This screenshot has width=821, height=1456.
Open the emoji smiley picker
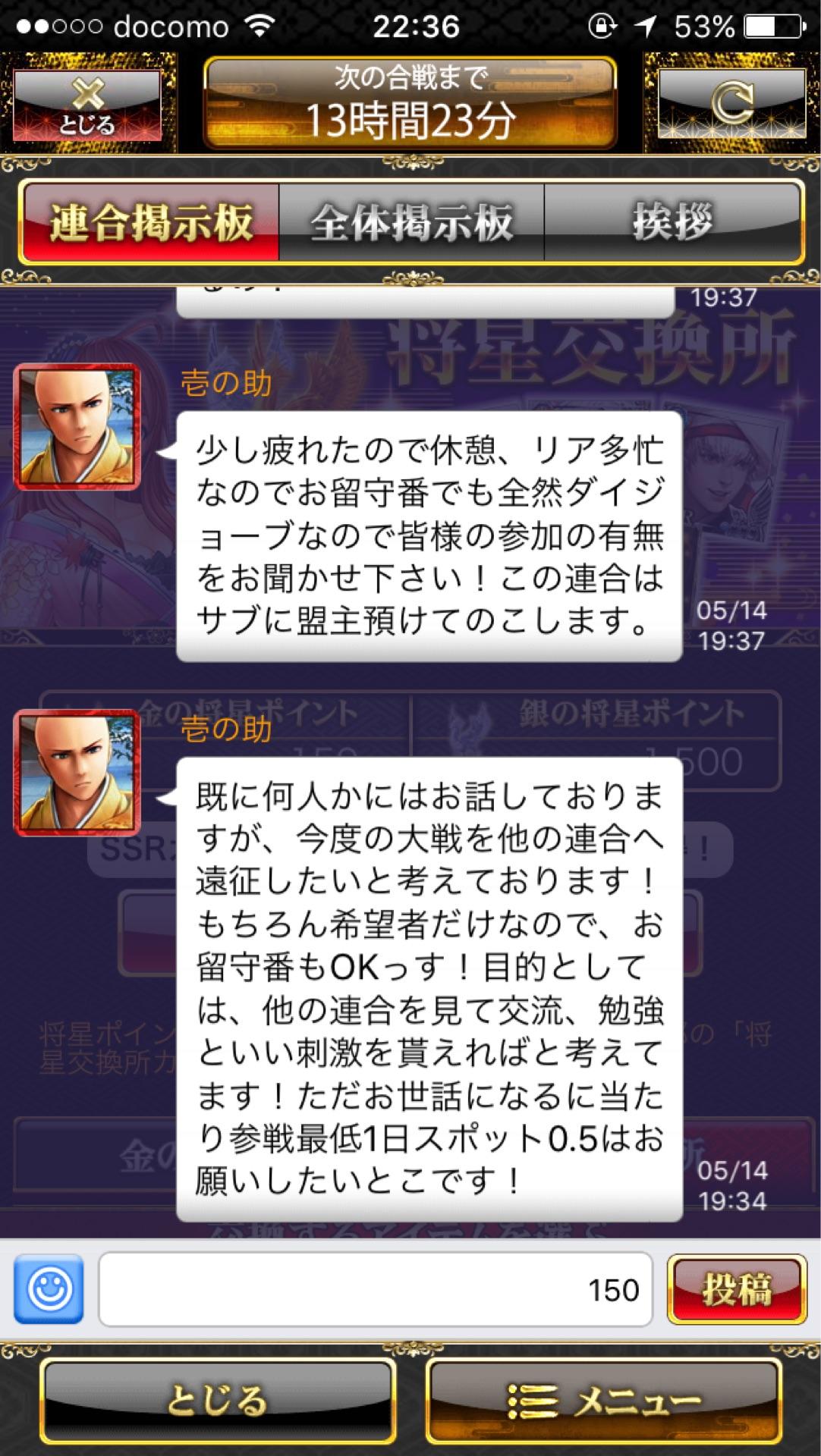point(49,1289)
